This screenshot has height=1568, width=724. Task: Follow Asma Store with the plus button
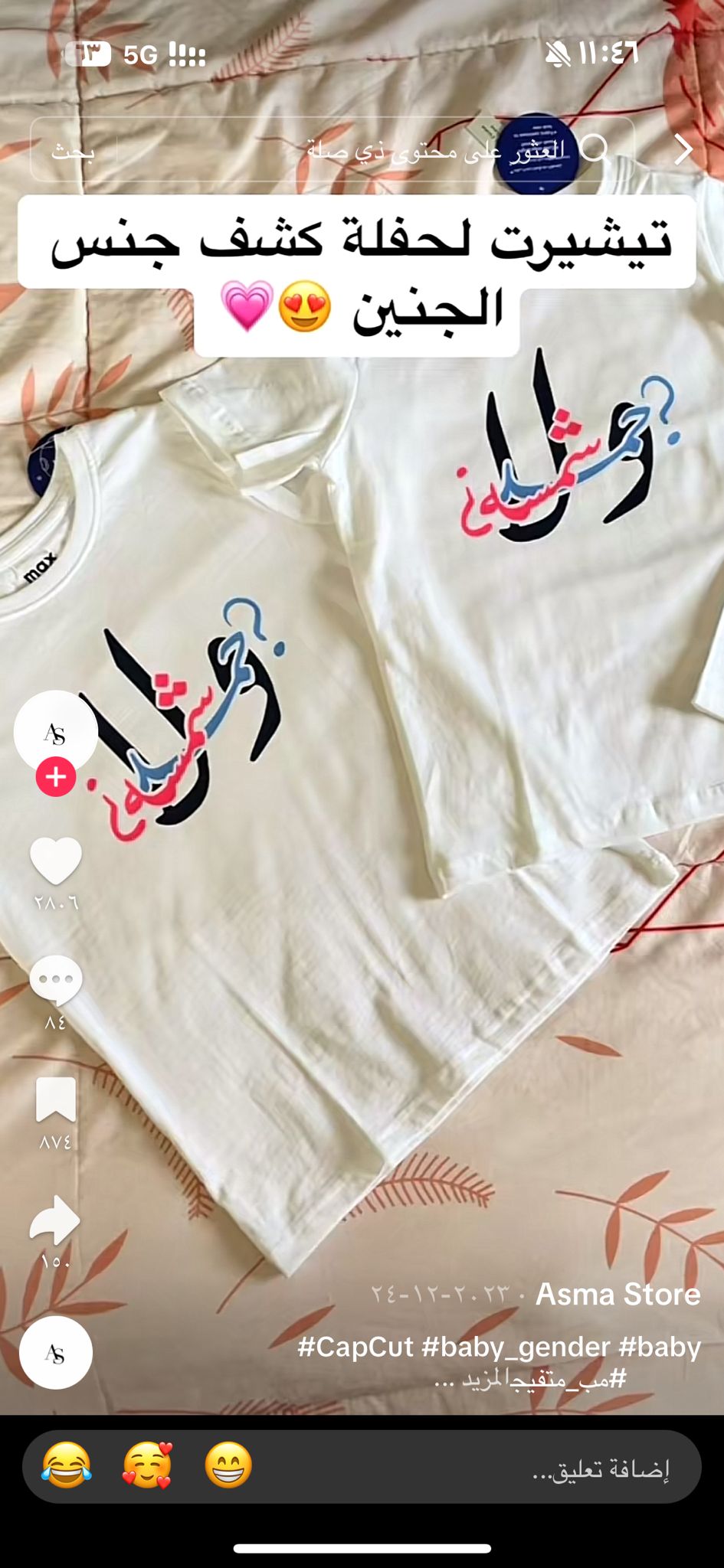(56, 777)
